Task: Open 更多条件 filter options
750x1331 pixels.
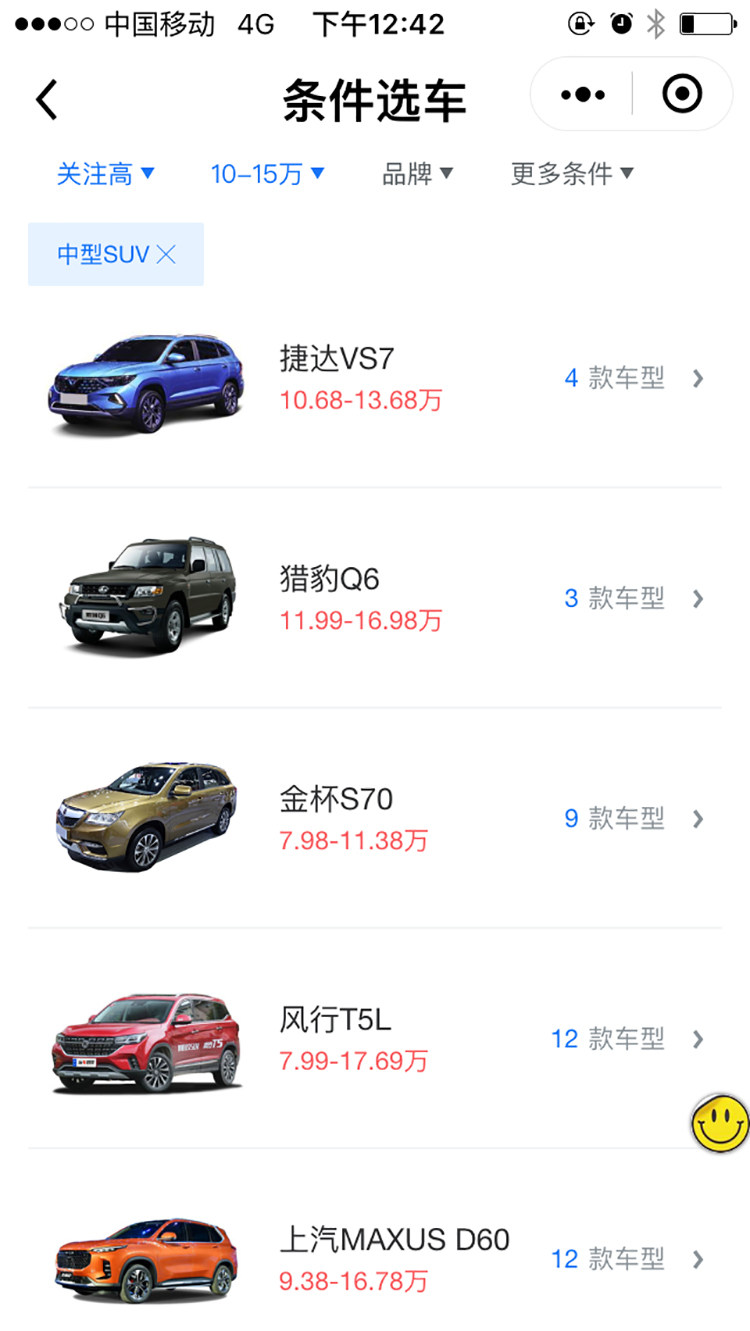Action: 572,174
